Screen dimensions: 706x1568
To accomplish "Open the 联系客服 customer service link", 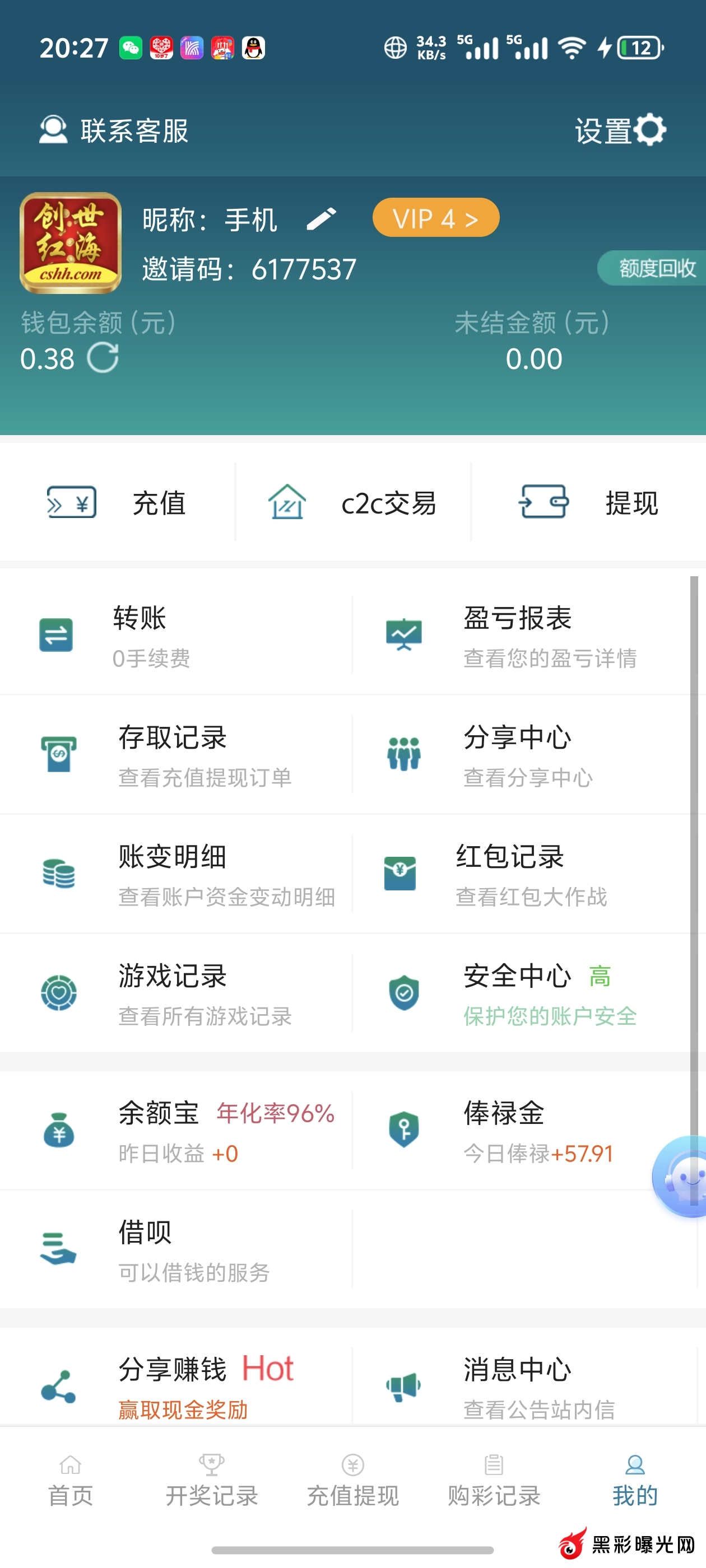I will coord(114,130).
